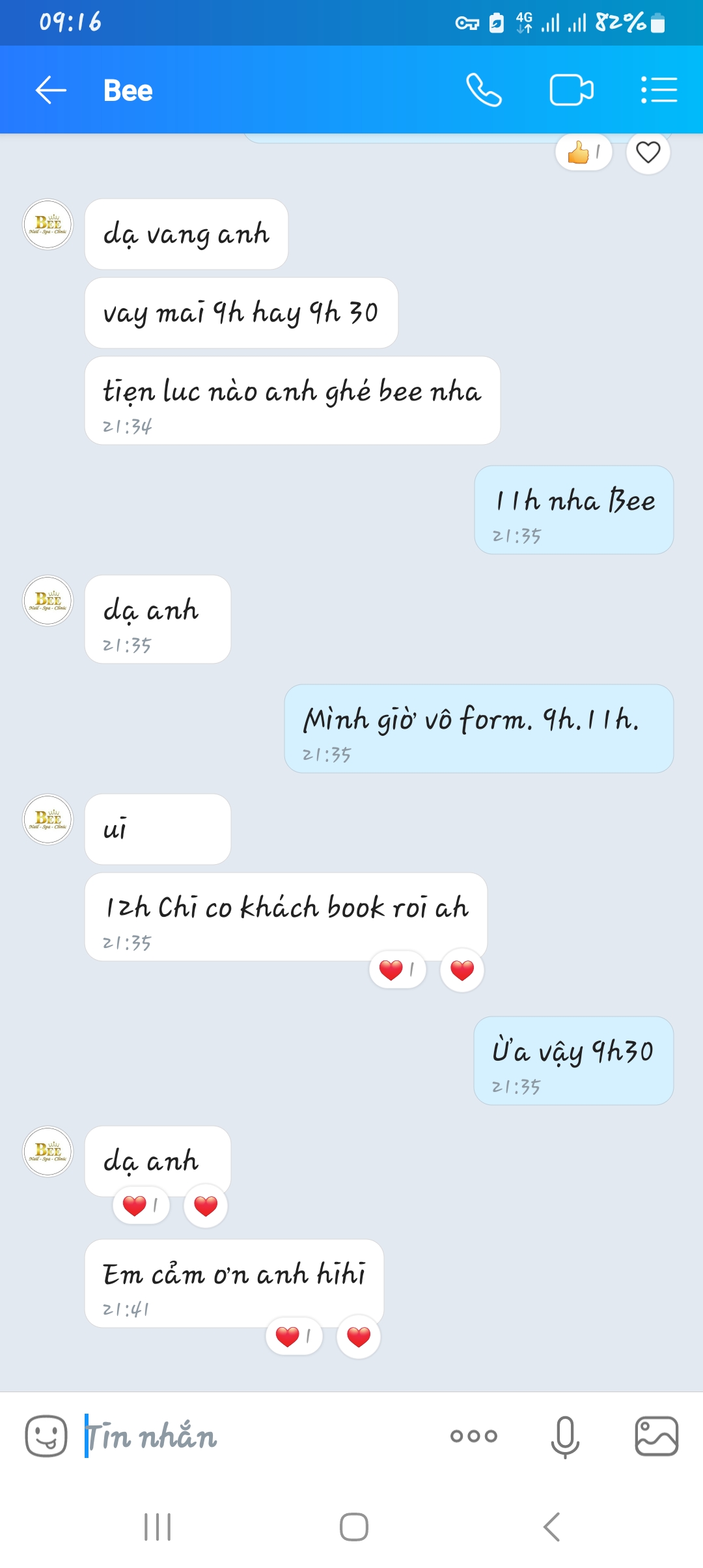This screenshot has height=1568, width=703.
Task: Open the chat options menu
Action: tap(659, 90)
